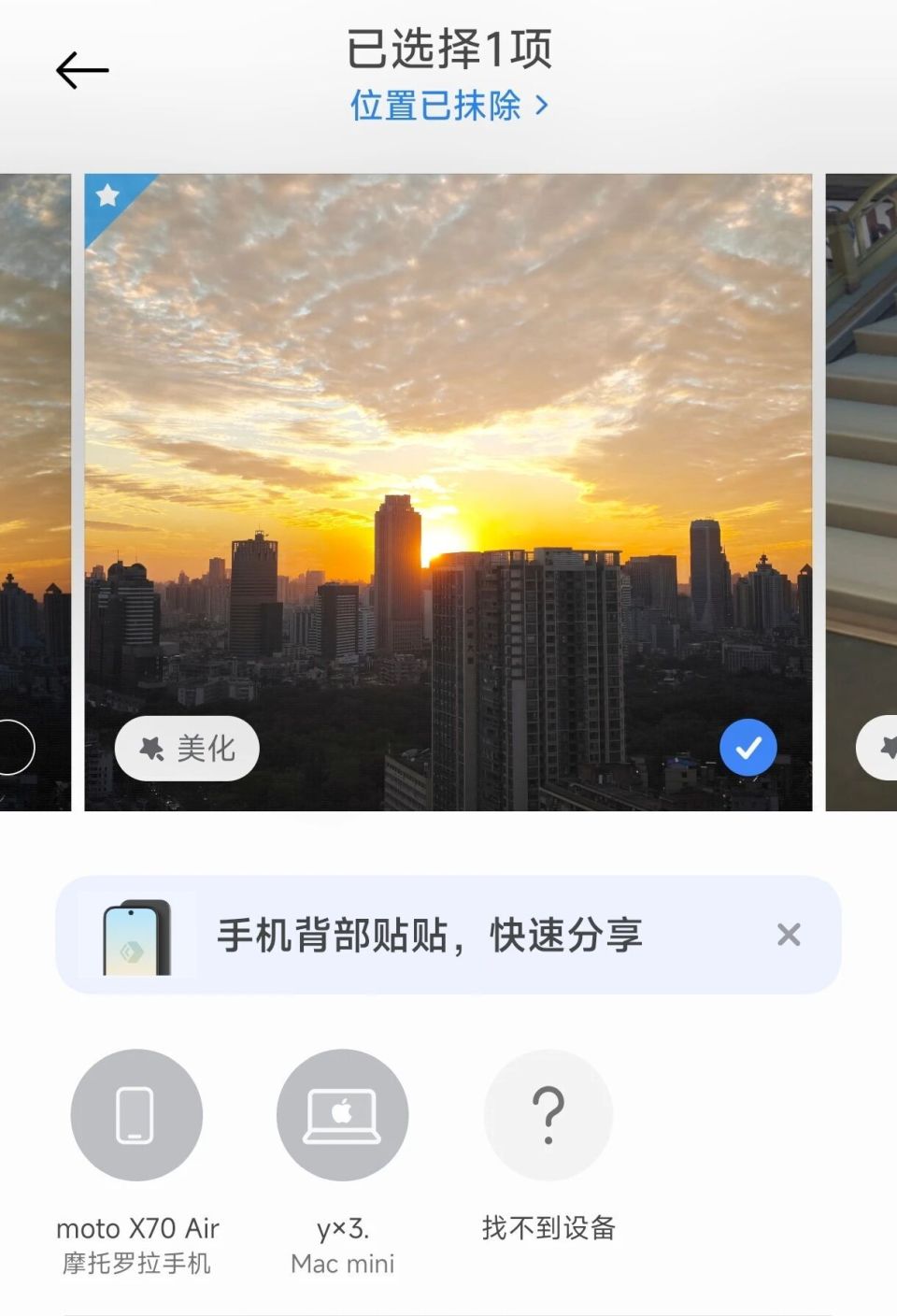
Task: Tap 已选择1项 header area
Action: pos(448,53)
